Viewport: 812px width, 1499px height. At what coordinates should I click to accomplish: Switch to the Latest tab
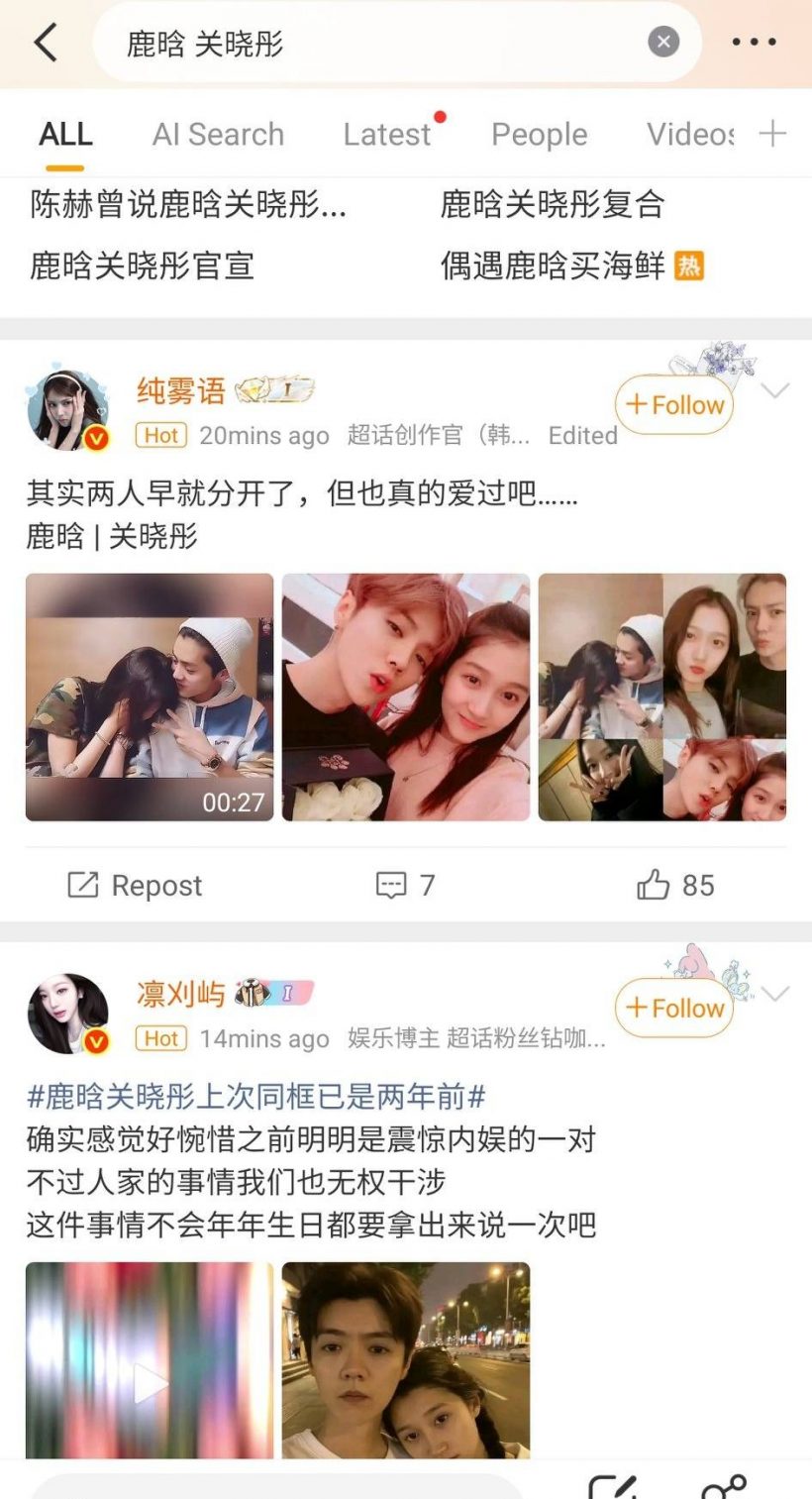387,135
